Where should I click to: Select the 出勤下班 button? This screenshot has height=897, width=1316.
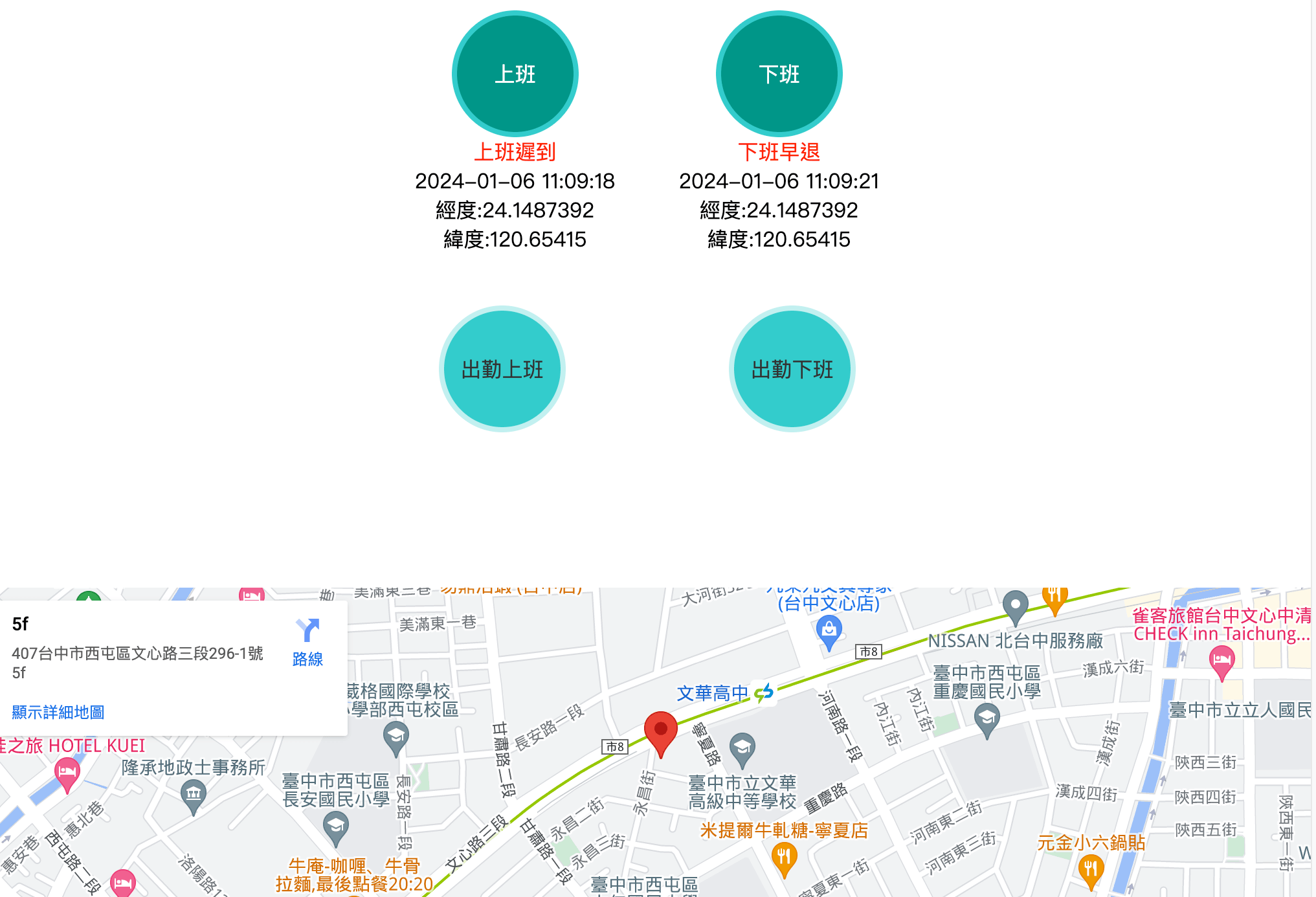[x=792, y=369]
